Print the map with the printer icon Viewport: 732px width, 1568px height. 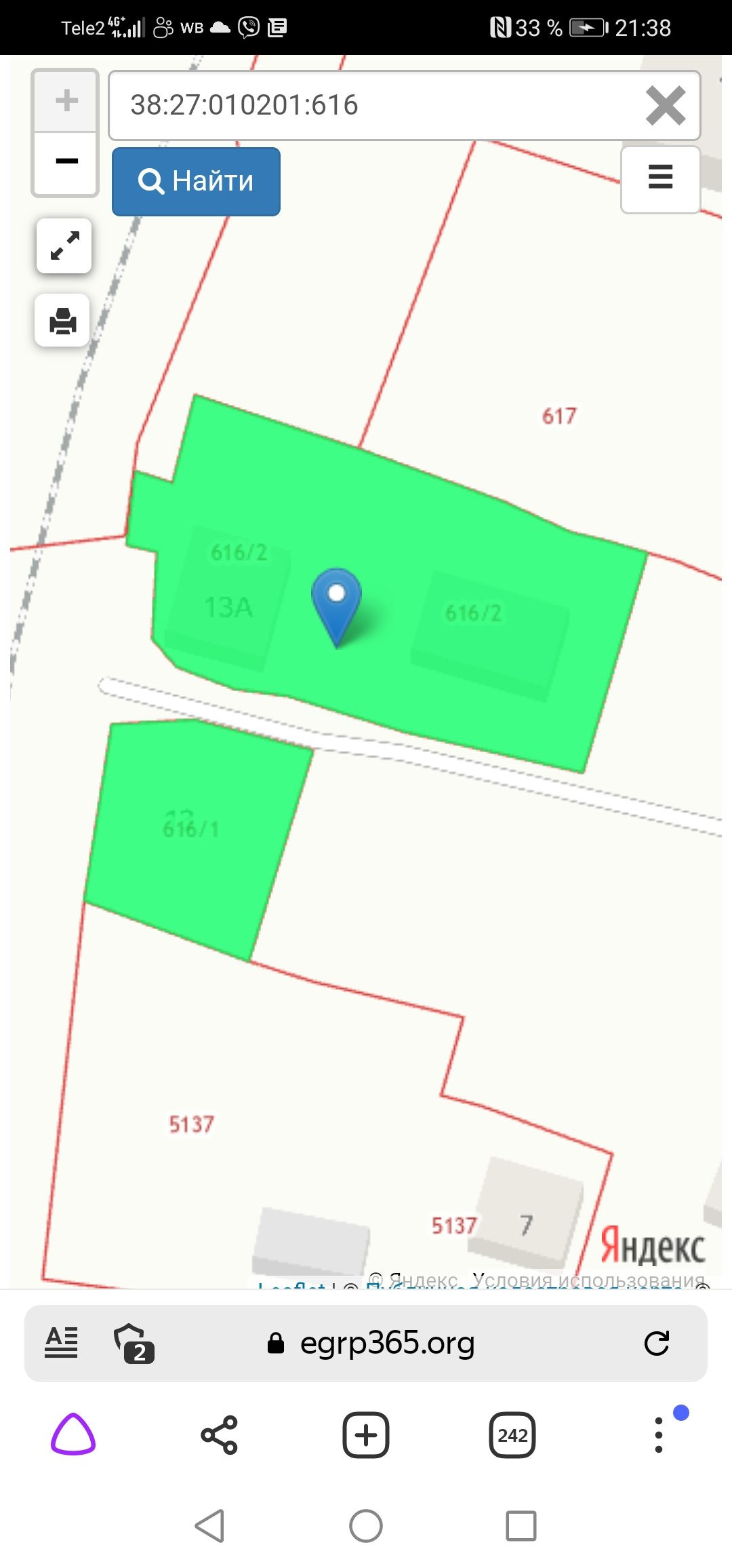(63, 320)
